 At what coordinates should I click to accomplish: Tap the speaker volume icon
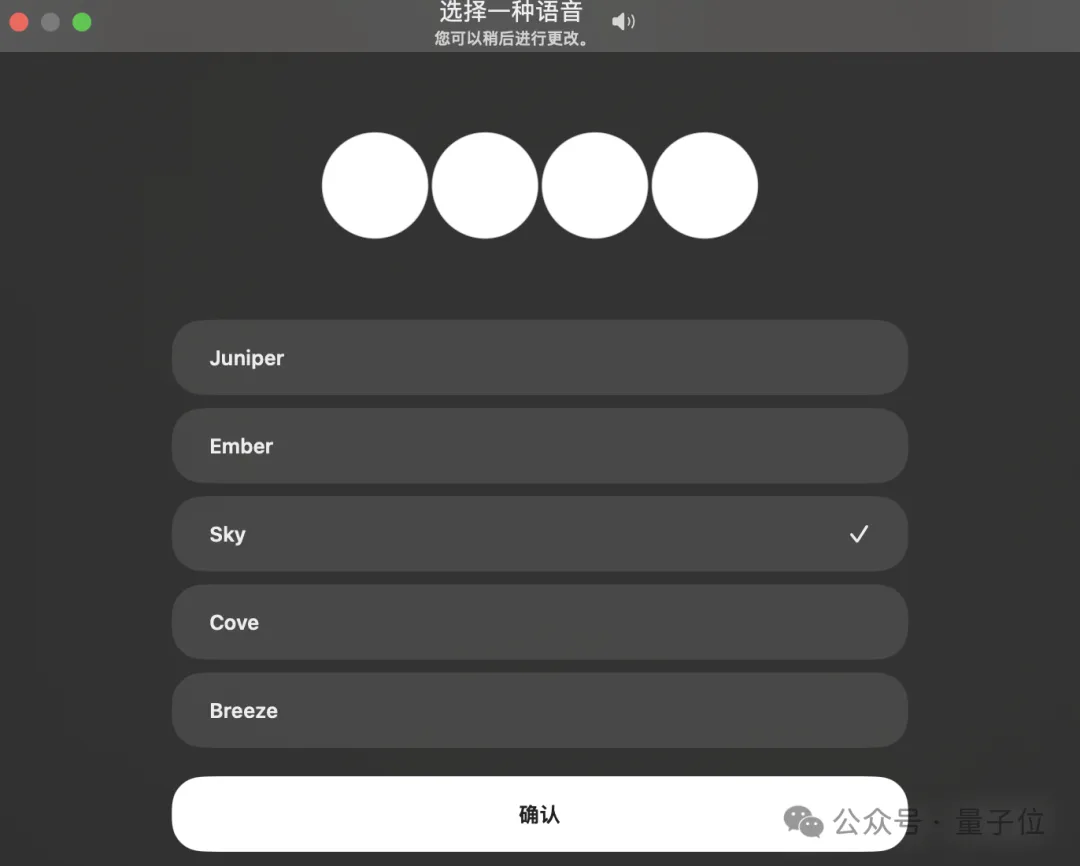pos(623,21)
